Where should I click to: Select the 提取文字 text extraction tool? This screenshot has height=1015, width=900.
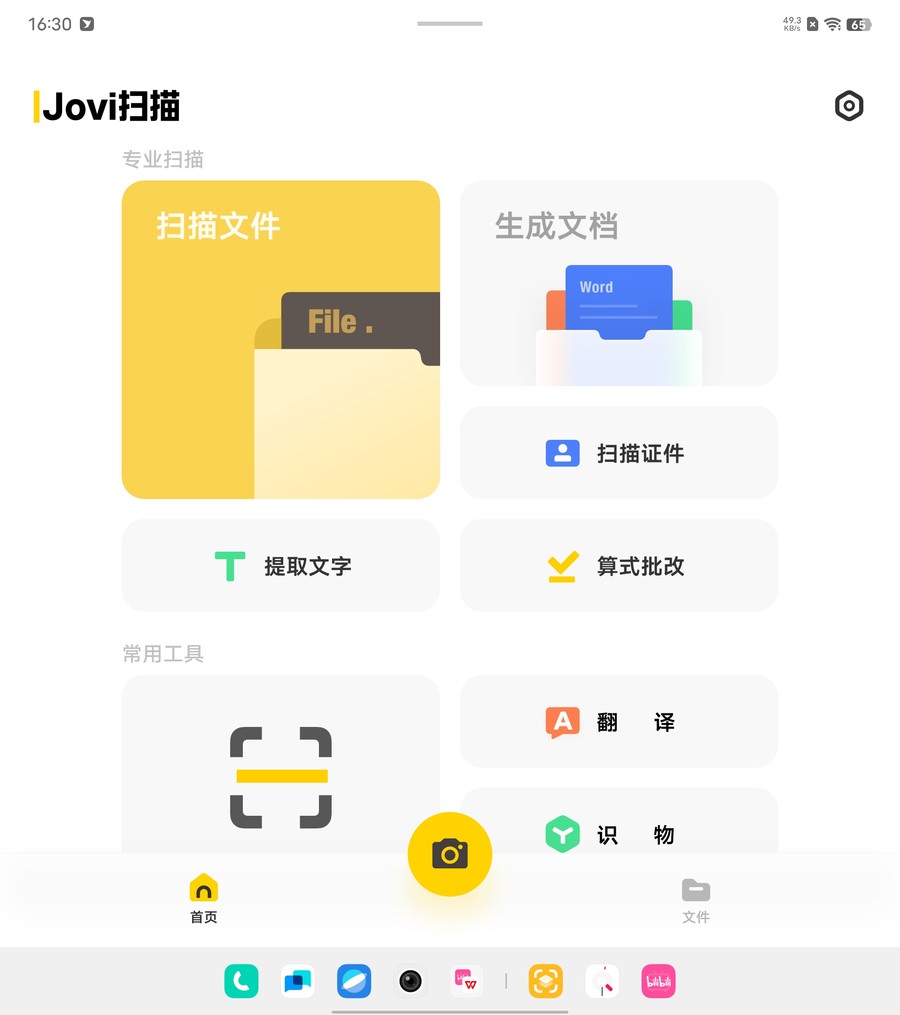(280, 565)
